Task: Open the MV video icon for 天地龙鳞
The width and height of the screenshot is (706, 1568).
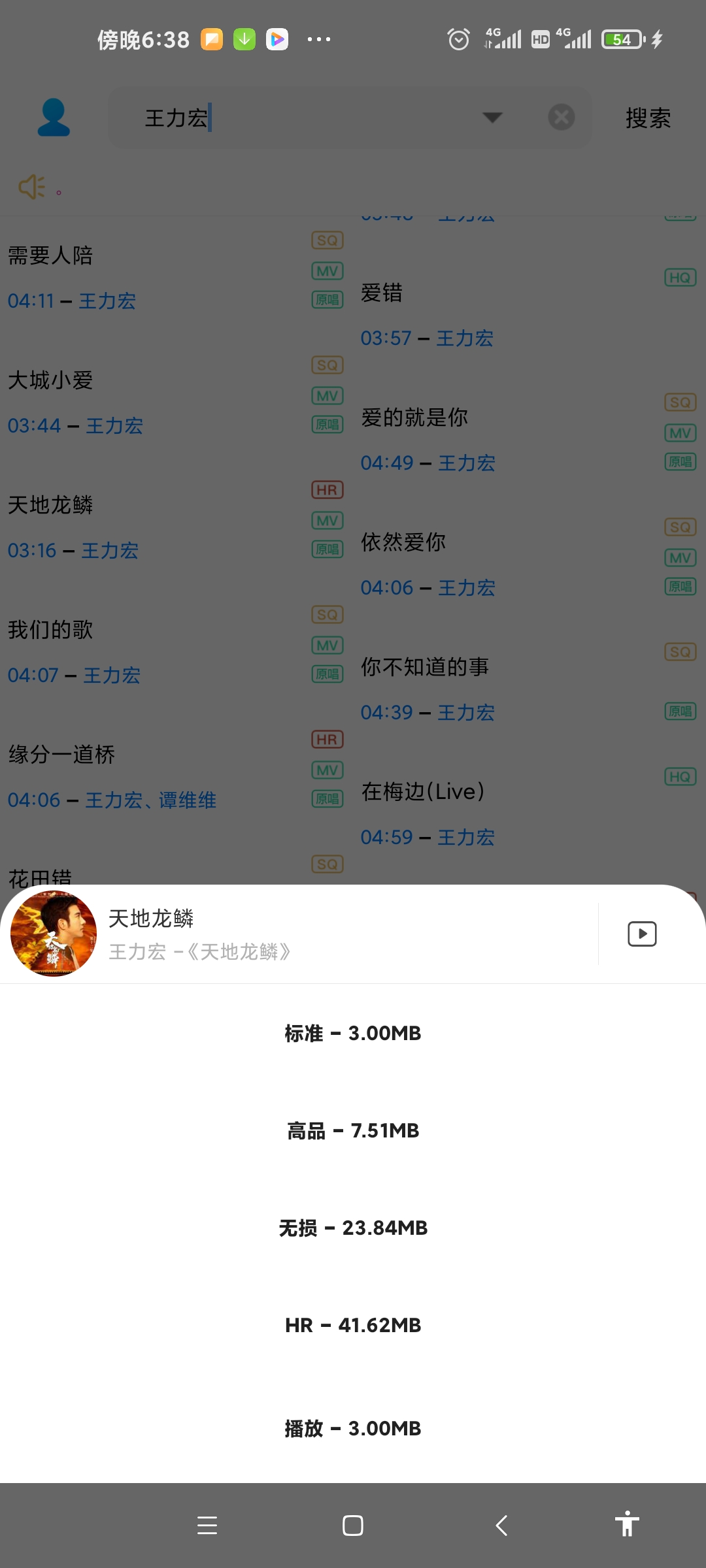Action: (642, 934)
